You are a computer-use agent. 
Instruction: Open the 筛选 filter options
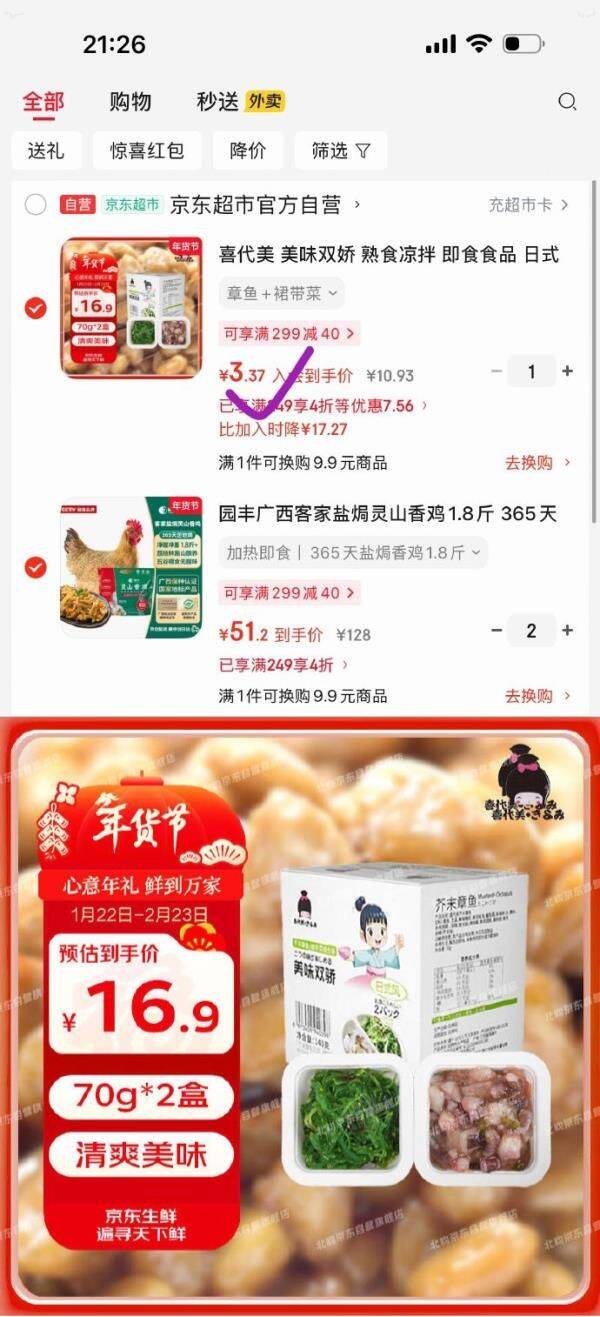pyautogui.click(x=341, y=150)
